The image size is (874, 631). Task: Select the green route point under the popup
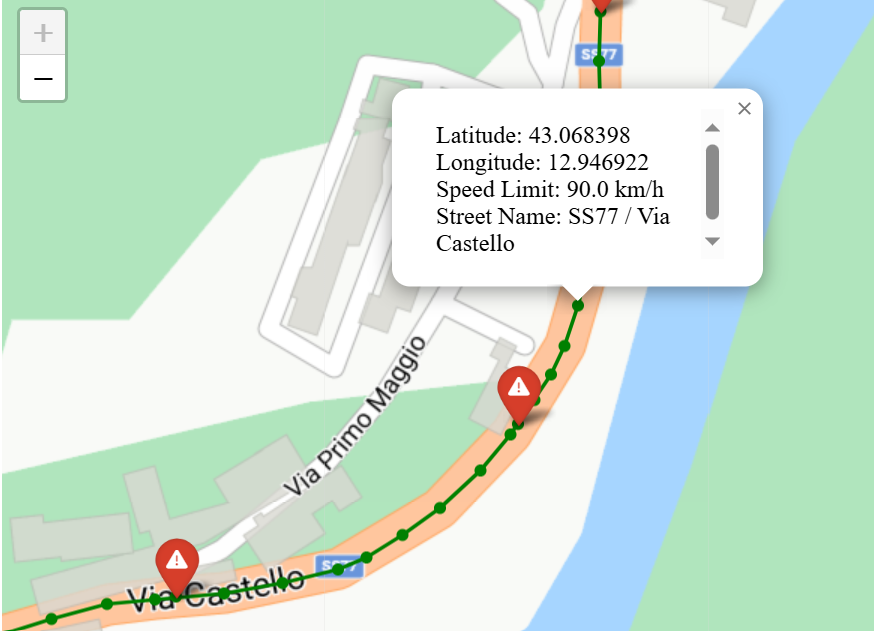coord(577,305)
